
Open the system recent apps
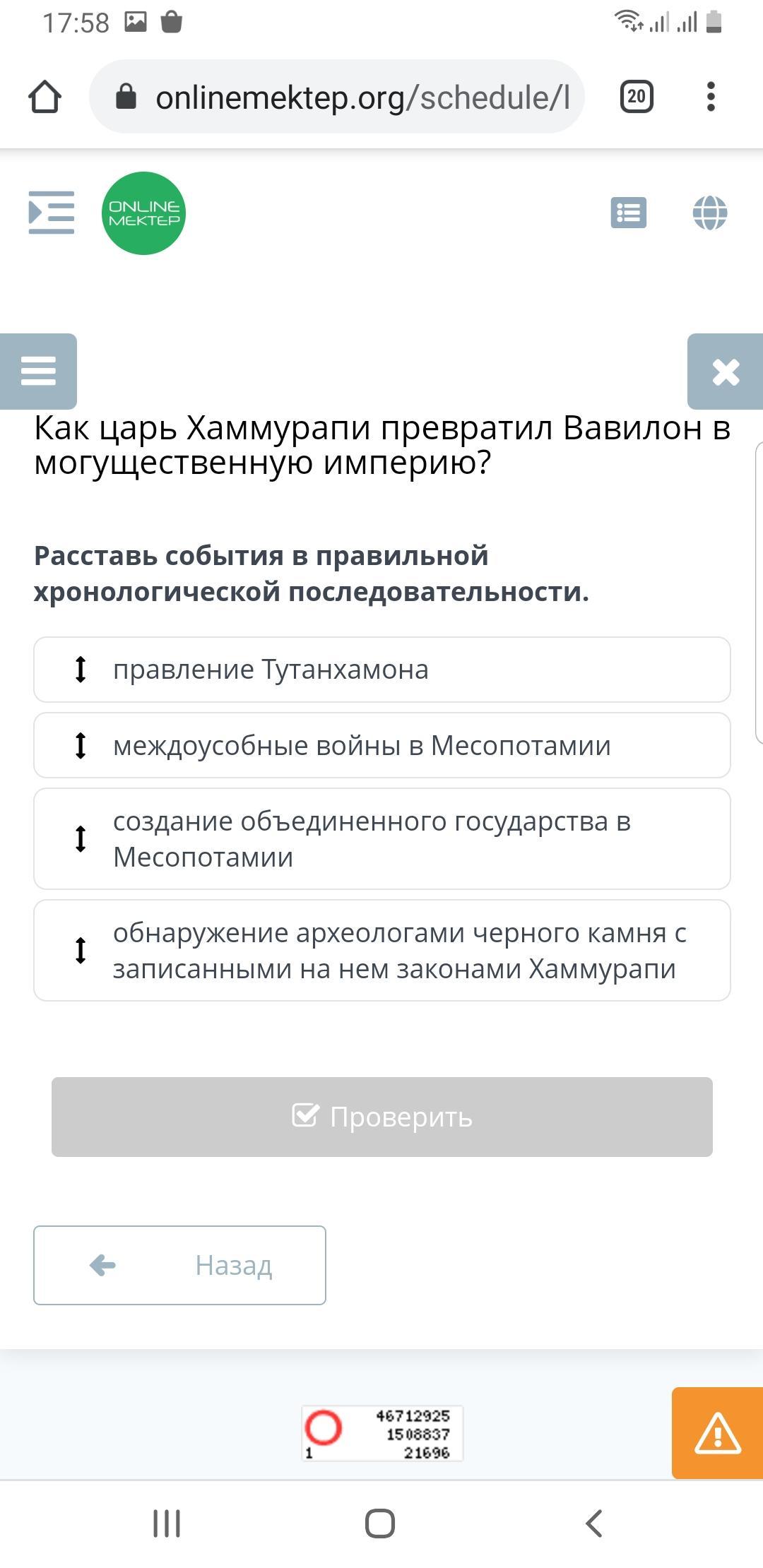point(167,1523)
